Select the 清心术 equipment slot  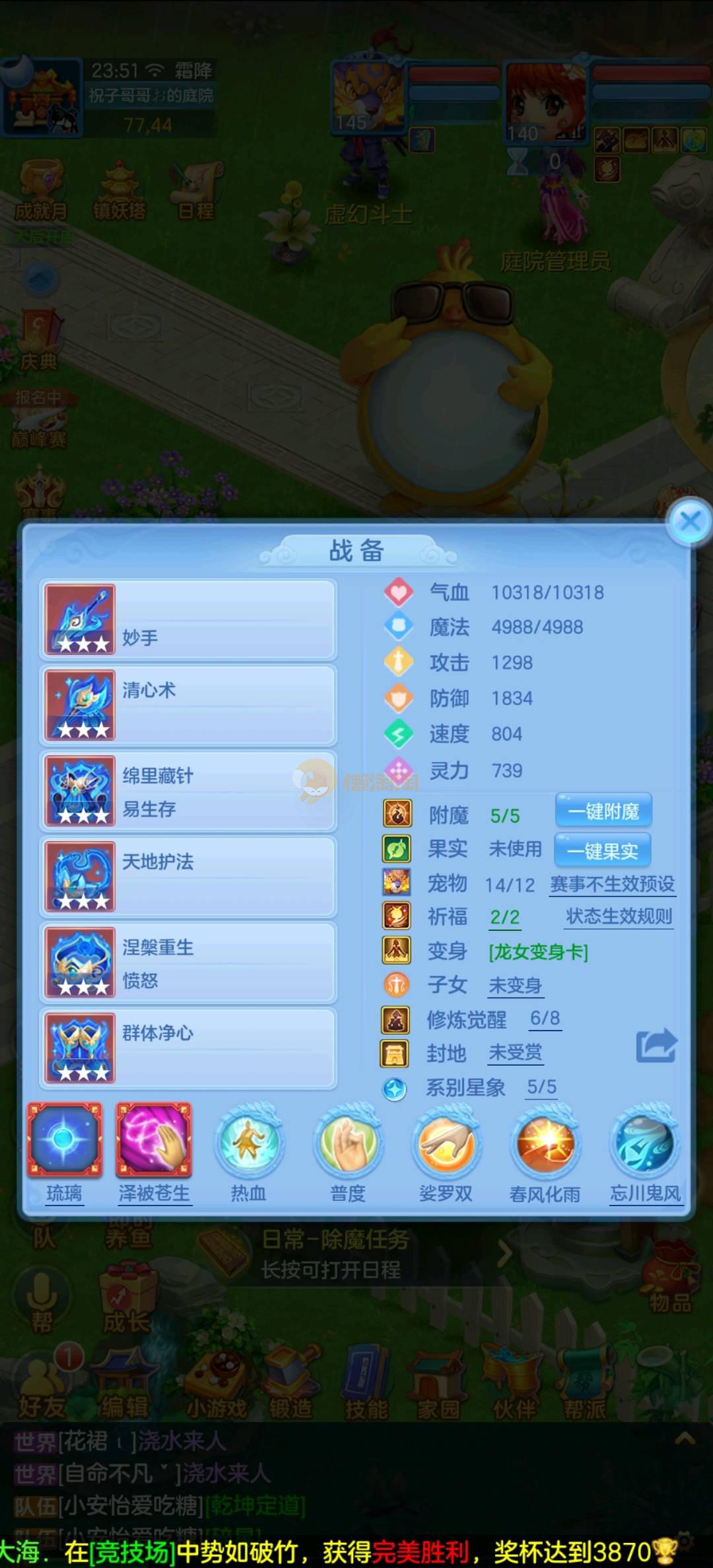coord(188,705)
